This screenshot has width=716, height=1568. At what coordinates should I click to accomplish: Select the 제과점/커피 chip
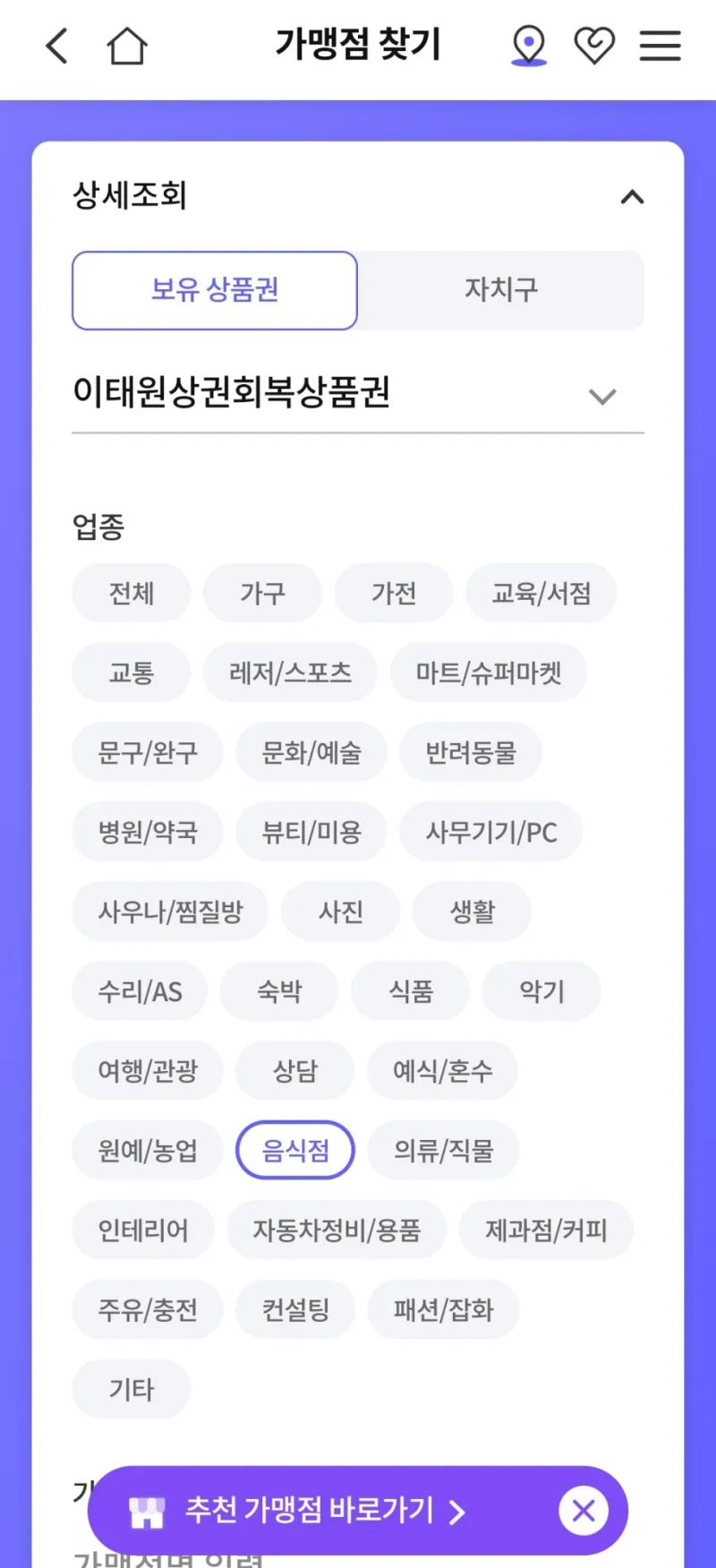[x=546, y=1230]
